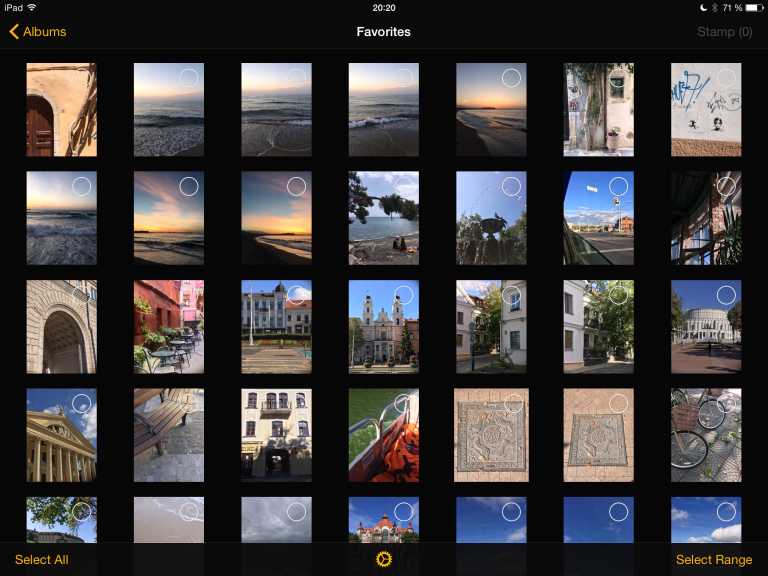
Task: Select the stone archway photo
Action: [61, 326]
